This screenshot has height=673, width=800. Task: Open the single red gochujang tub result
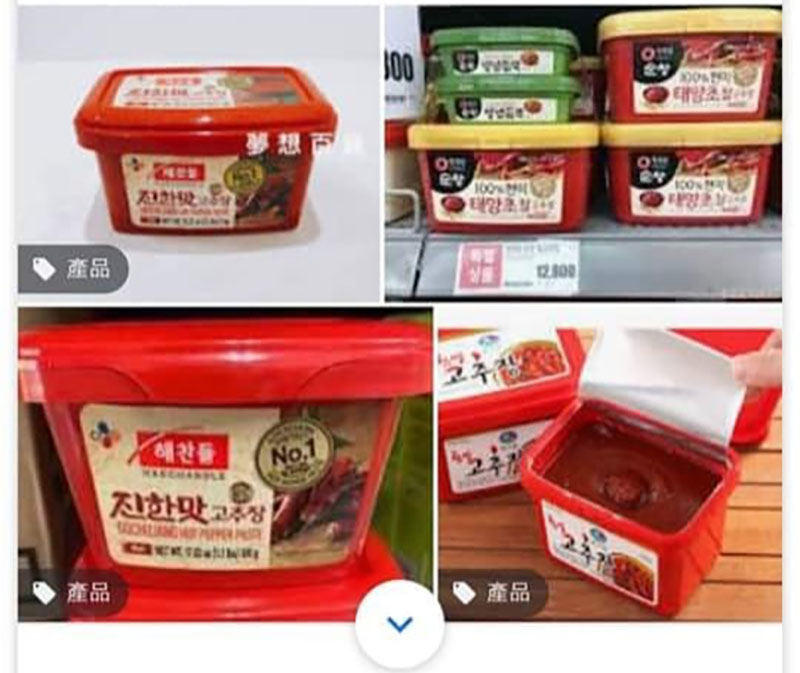[198, 150]
